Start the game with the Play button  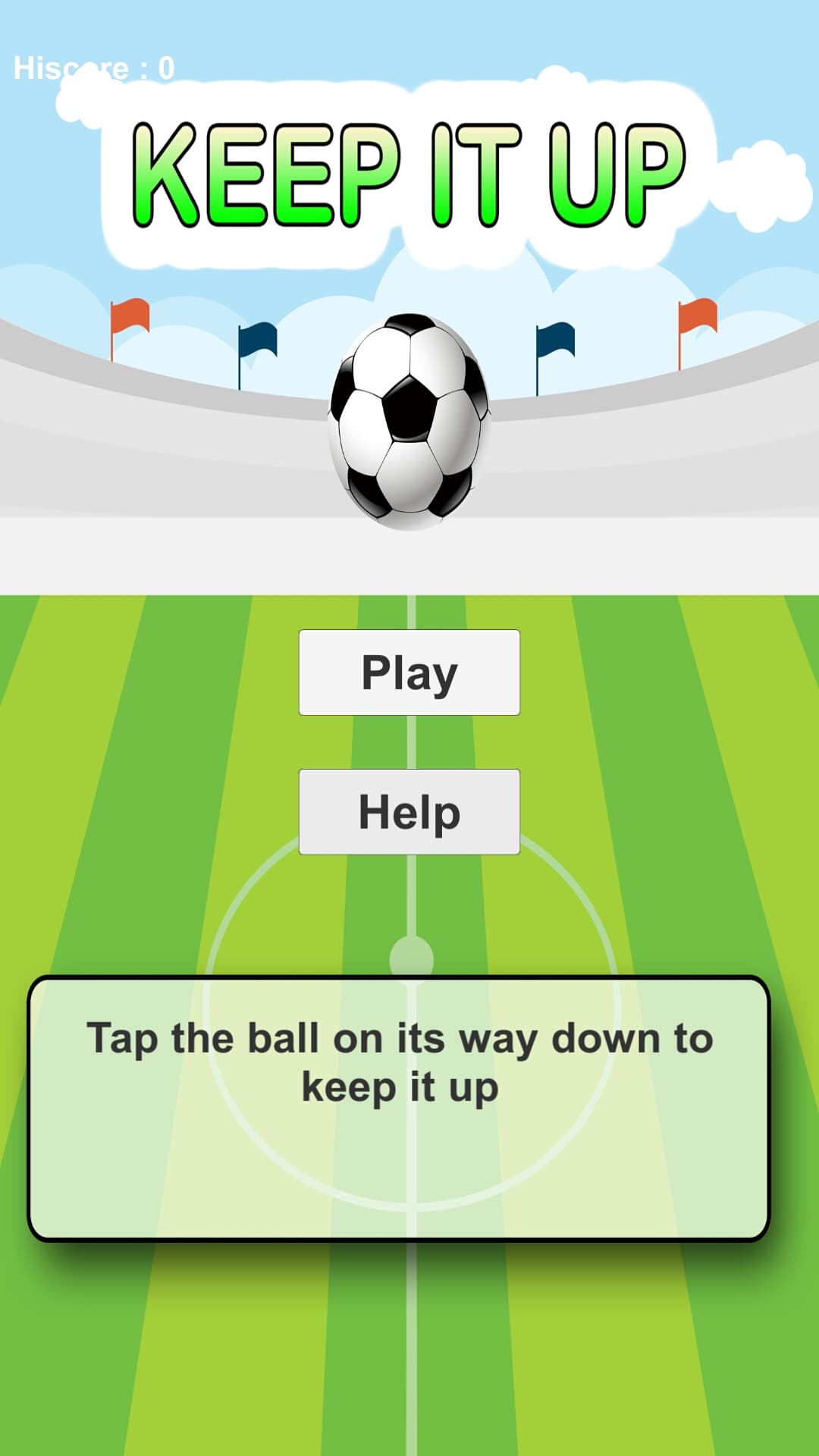[x=409, y=673]
